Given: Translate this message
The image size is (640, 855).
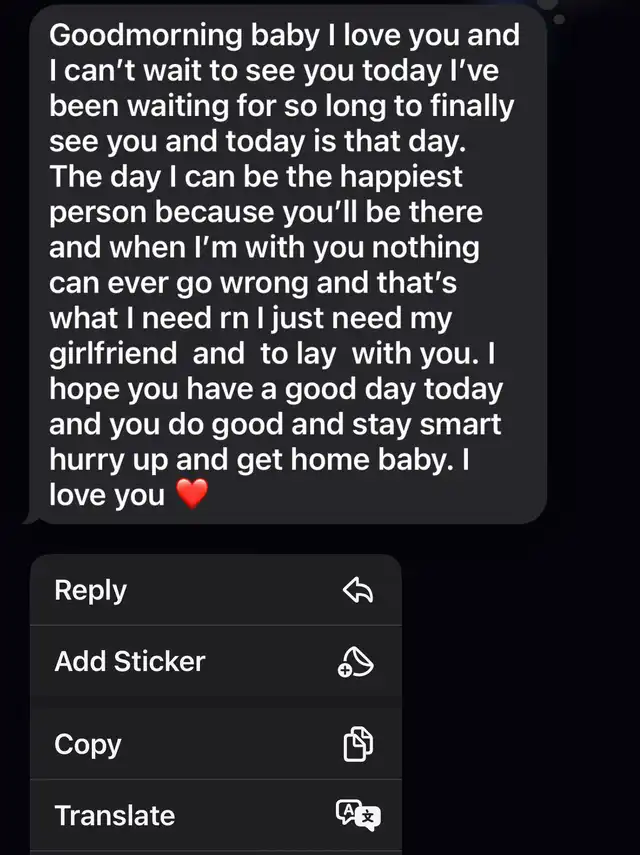Looking at the screenshot, I should 215,815.
